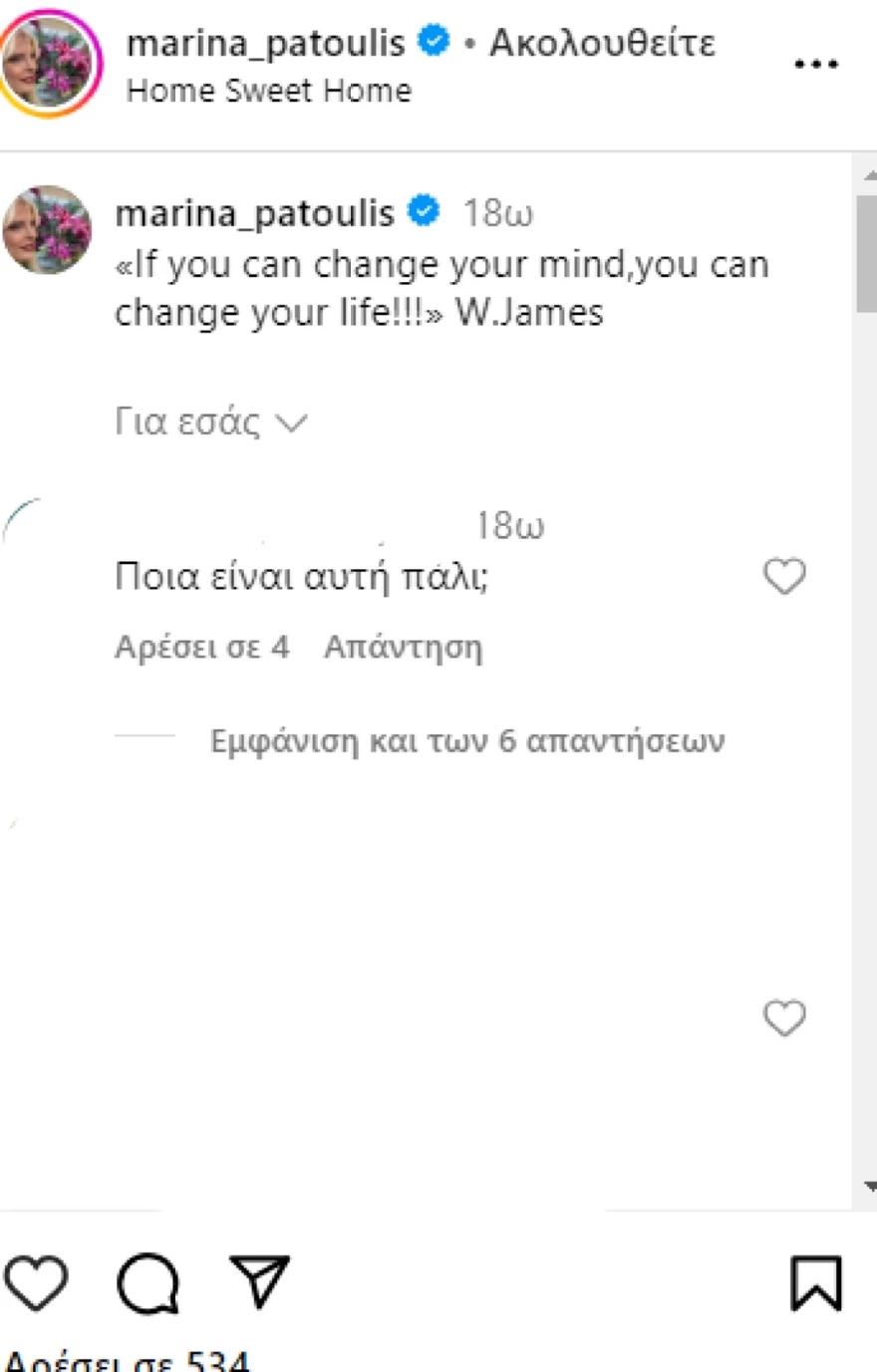
Task: View who liked via 'Αρέσει σε 4'
Action: coord(202,647)
